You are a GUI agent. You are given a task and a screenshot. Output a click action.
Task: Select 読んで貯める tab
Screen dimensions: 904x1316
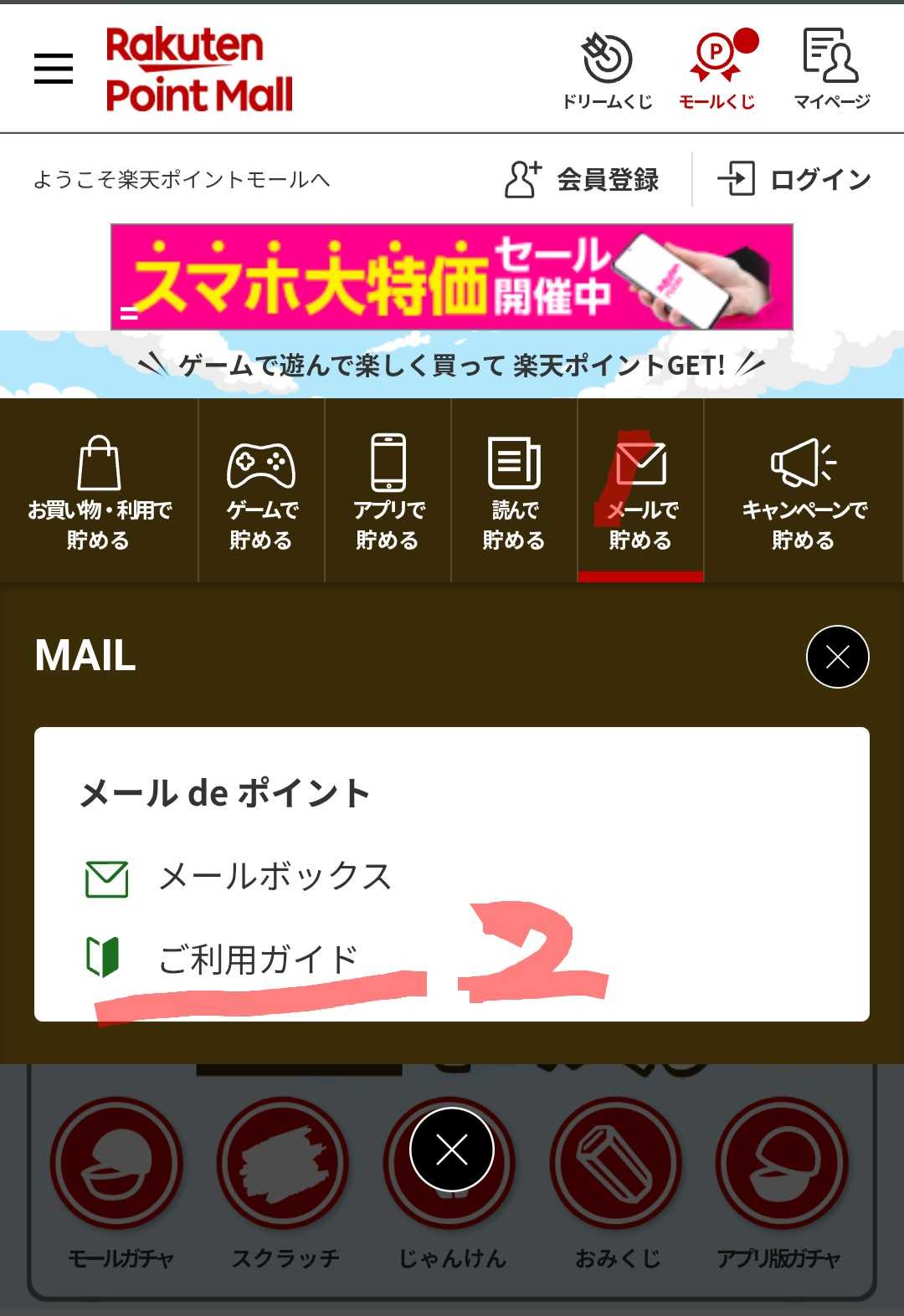click(x=514, y=491)
